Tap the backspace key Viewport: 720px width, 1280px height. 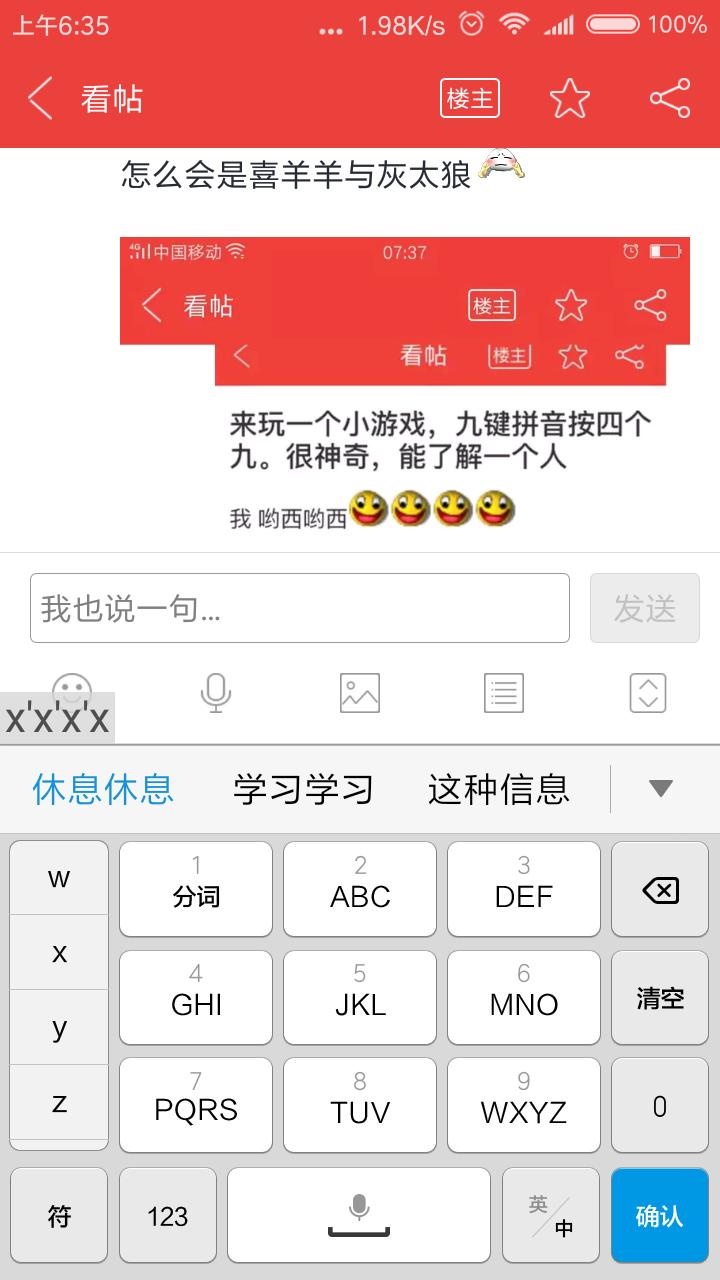pyautogui.click(x=660, y=889)
